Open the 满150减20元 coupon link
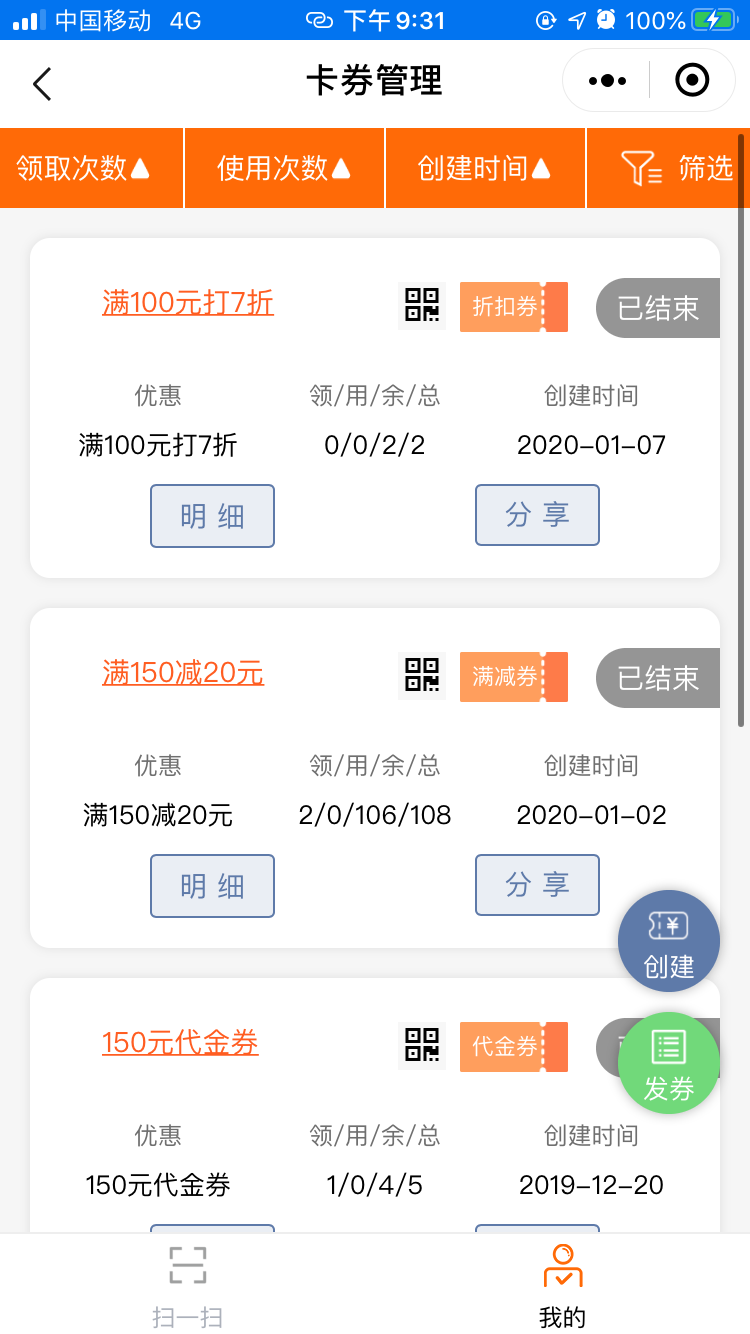Viewport: 750px width, 1334px height. tap(183, 672)
